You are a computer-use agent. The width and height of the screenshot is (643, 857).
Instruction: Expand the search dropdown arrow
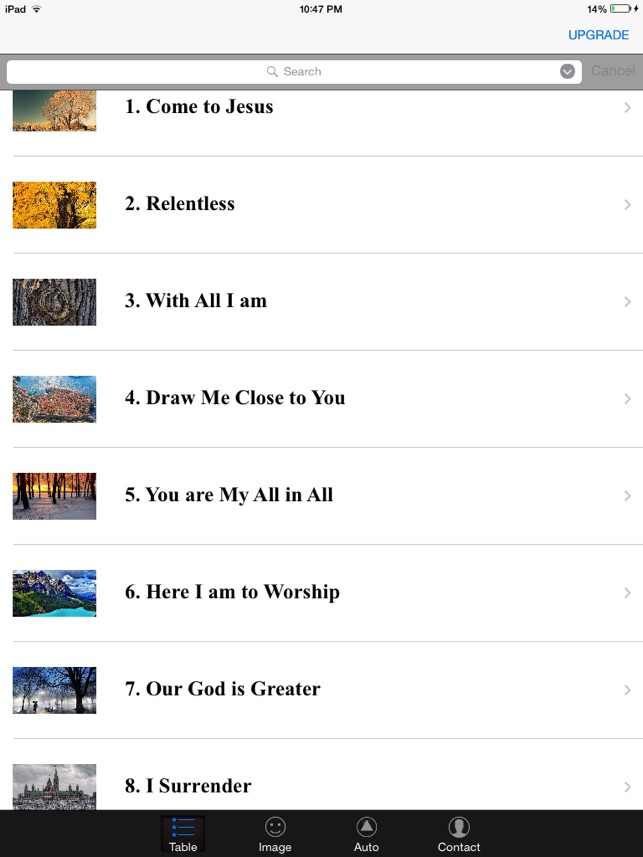[x=567, y=72]
